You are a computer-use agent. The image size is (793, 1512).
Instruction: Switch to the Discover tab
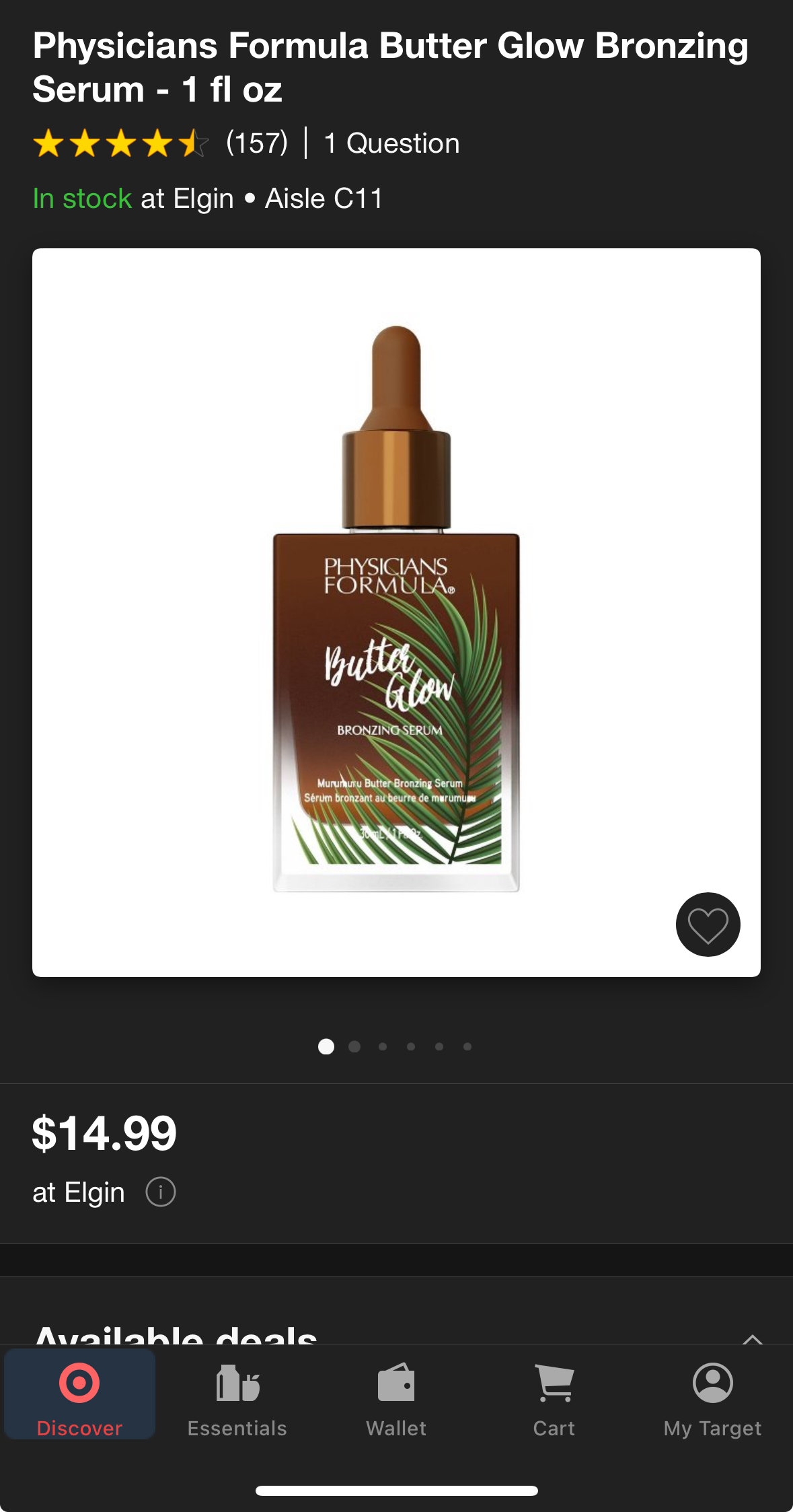tap(79, 1397)
